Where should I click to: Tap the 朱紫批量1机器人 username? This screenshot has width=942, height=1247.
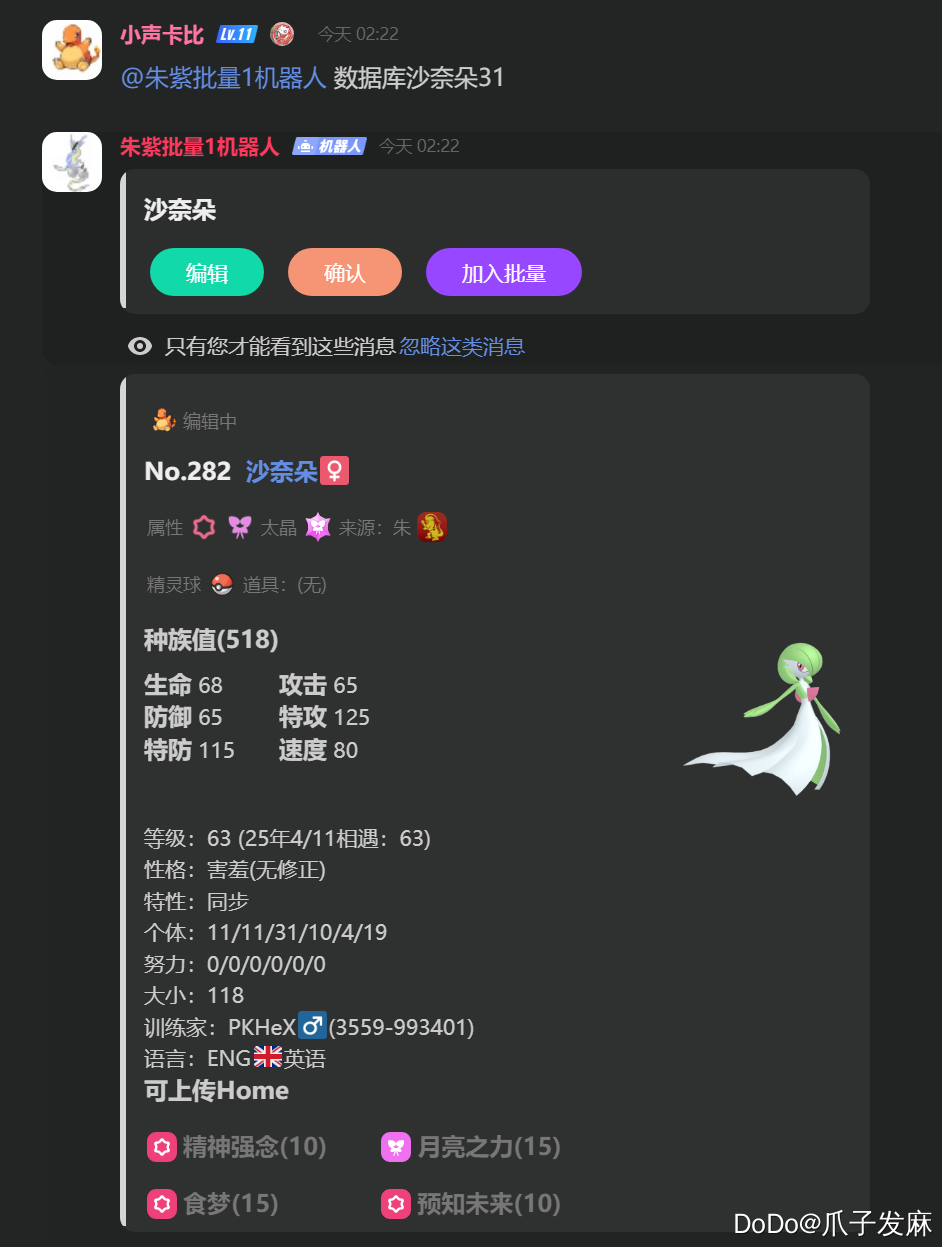pyautogui.click(x=199, y=147)
